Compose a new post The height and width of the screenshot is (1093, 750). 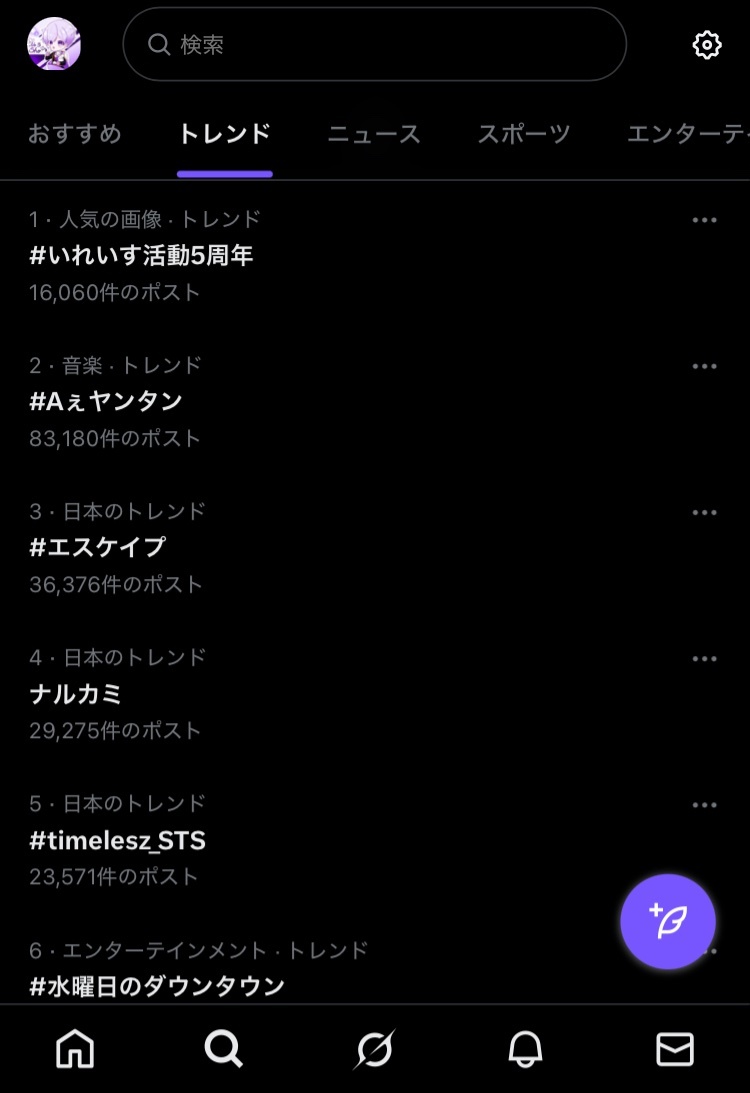pos(667,921)
